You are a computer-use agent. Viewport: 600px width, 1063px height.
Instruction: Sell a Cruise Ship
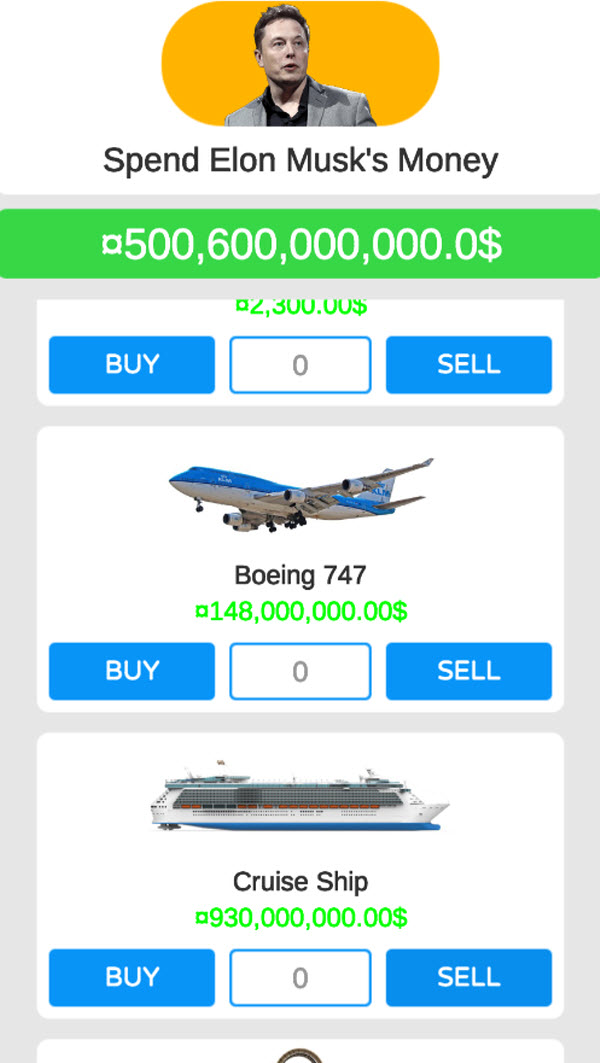tap(469, 978)
